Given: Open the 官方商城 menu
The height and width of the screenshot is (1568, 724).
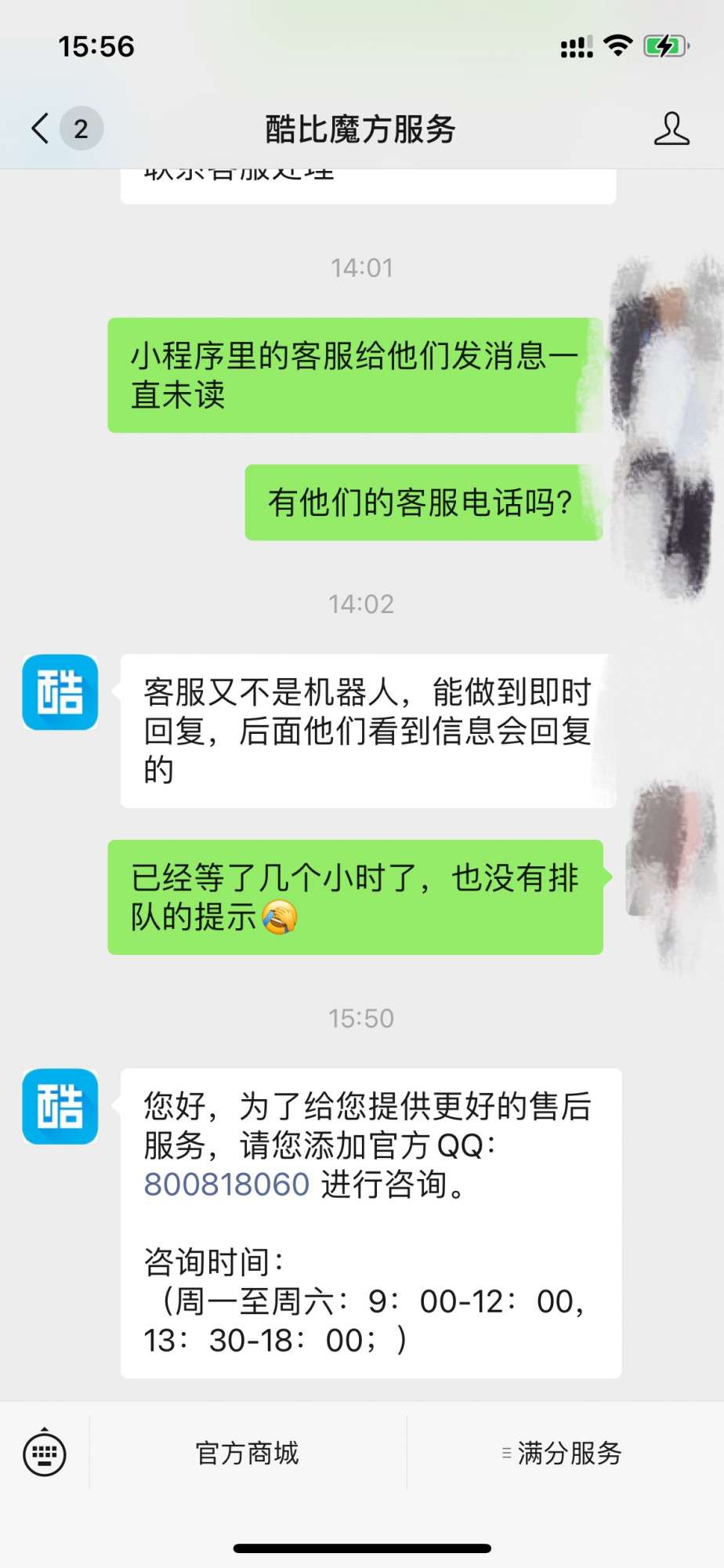Looking at the screenshot, I should [x=248, y=1454].
